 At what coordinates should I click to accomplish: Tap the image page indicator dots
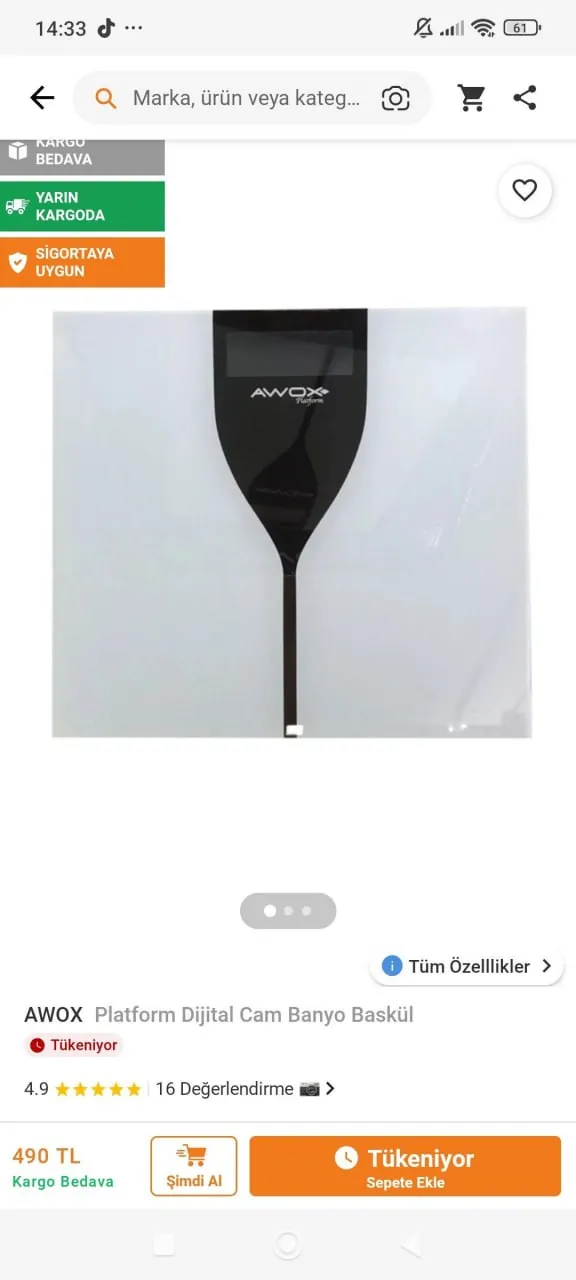click(288, 911)
